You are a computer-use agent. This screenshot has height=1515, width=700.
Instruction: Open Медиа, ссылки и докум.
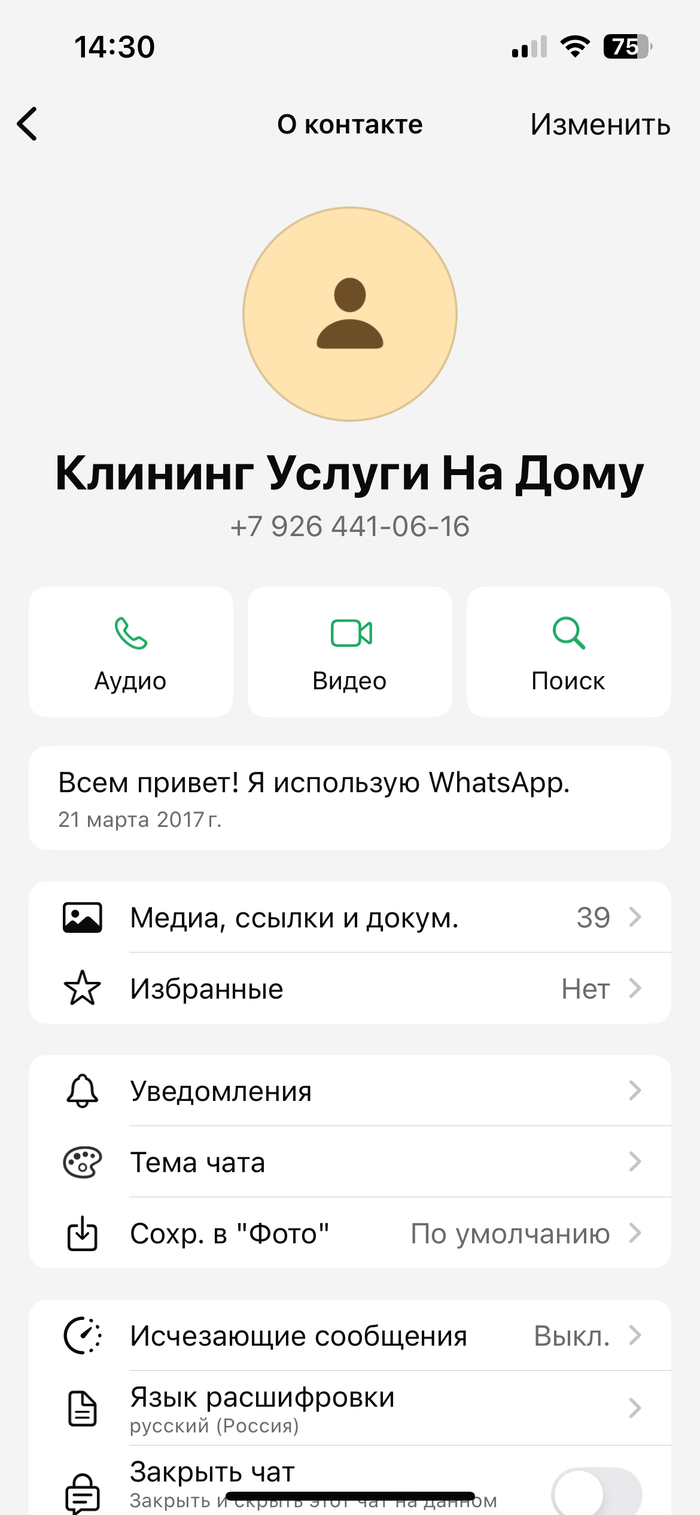350,917
